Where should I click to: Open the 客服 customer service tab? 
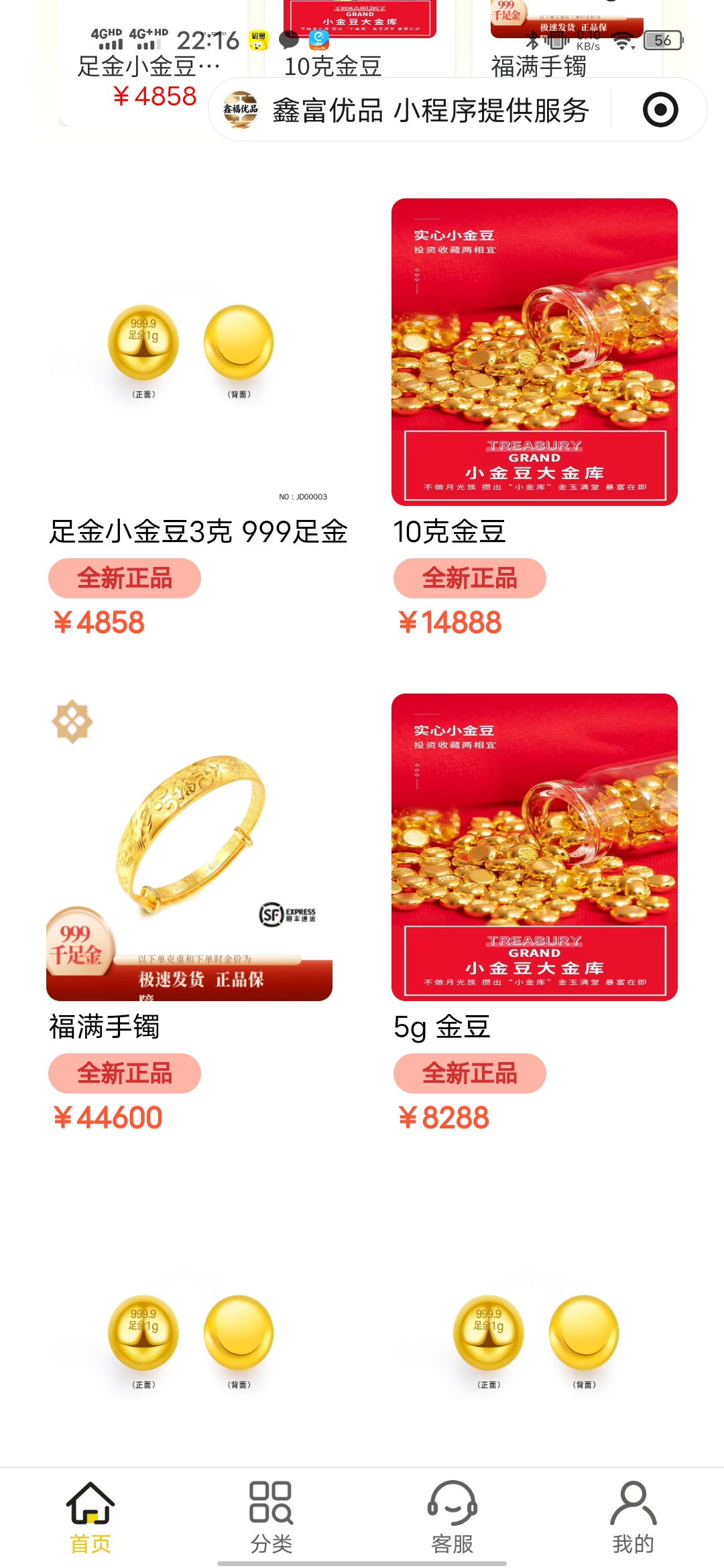click(452, 1516)
